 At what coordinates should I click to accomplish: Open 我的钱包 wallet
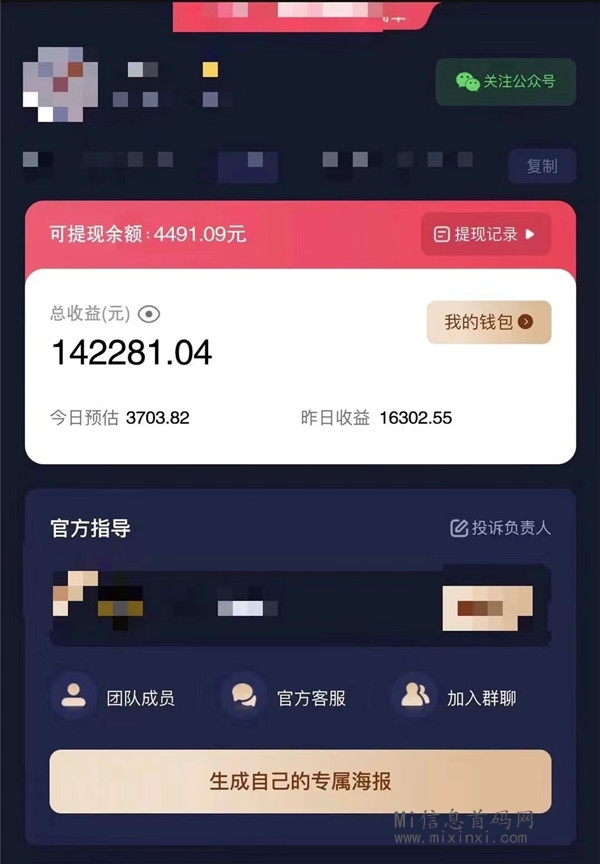click(x=488, y=322)
